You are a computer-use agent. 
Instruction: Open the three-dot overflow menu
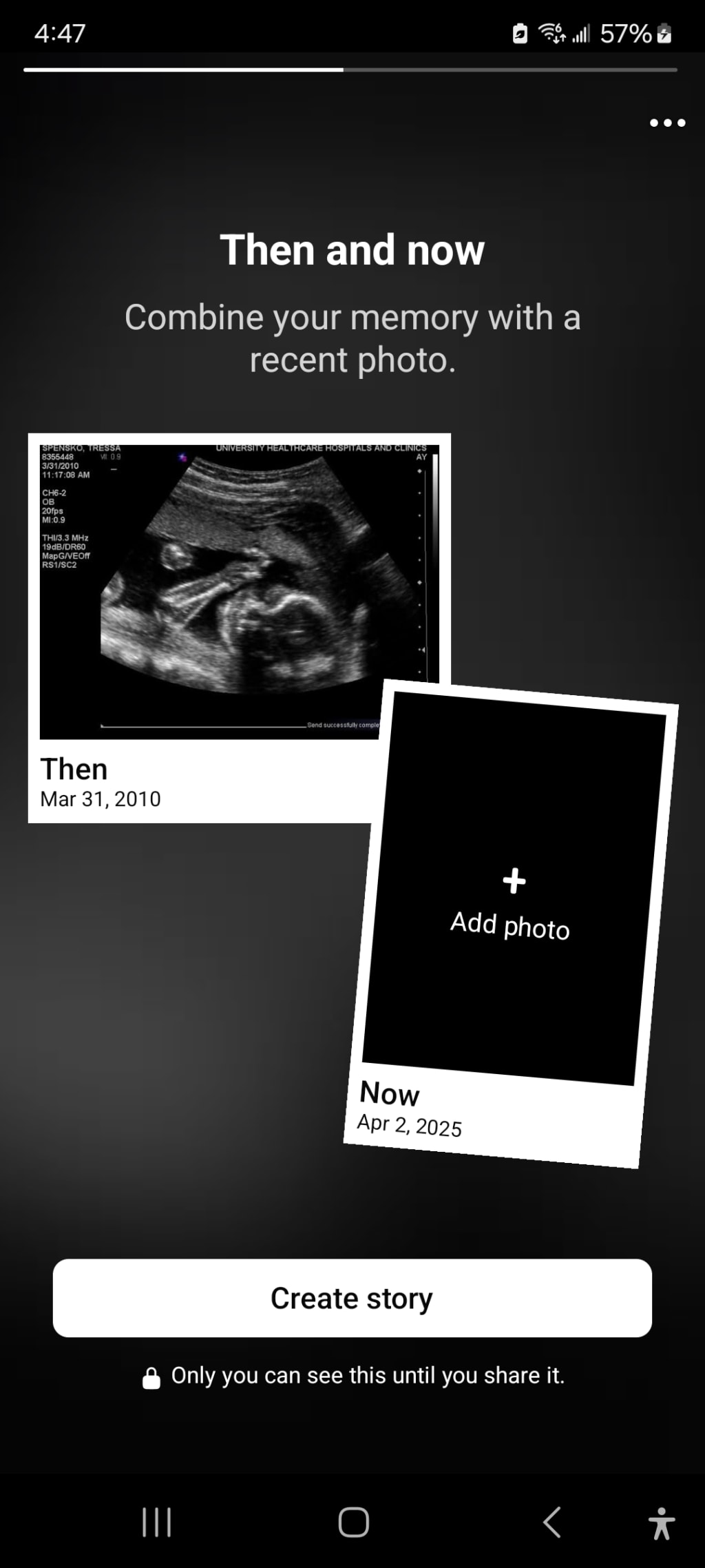[667, 123]
